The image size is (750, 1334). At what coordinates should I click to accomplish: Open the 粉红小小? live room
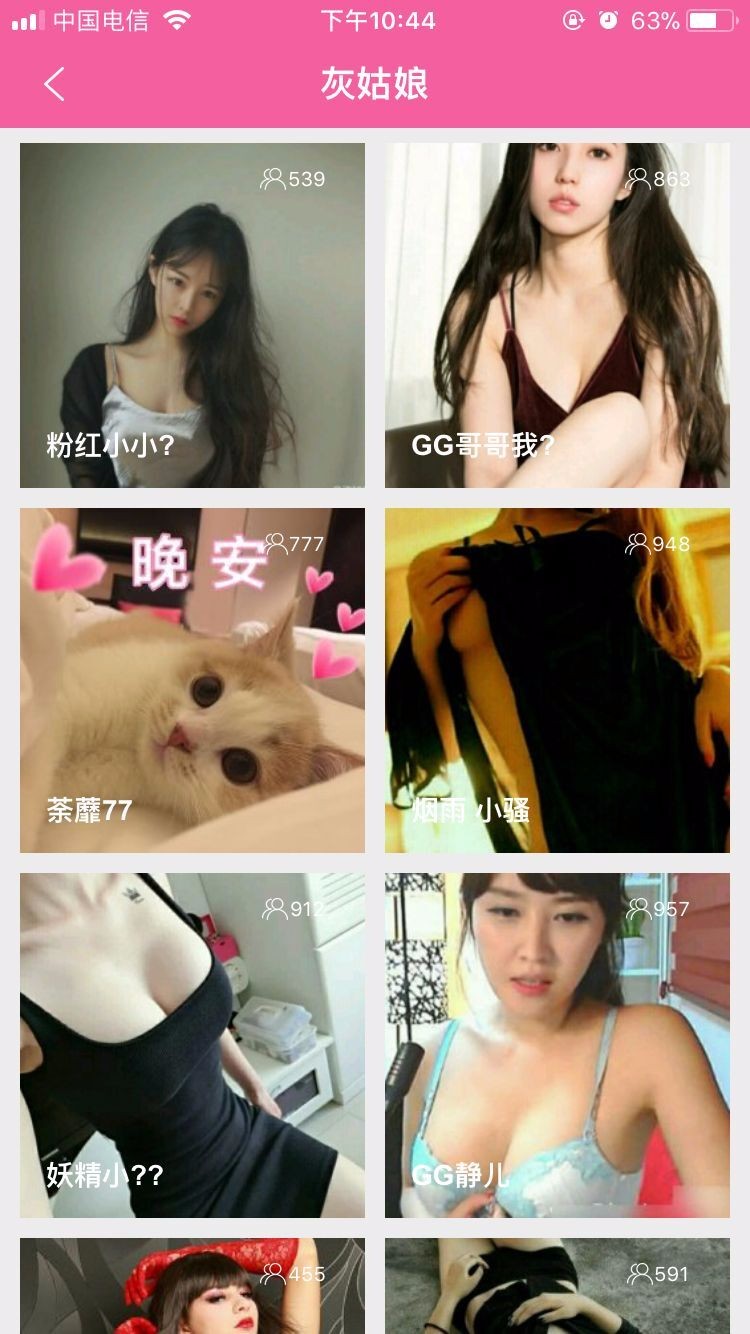(192, 315)
